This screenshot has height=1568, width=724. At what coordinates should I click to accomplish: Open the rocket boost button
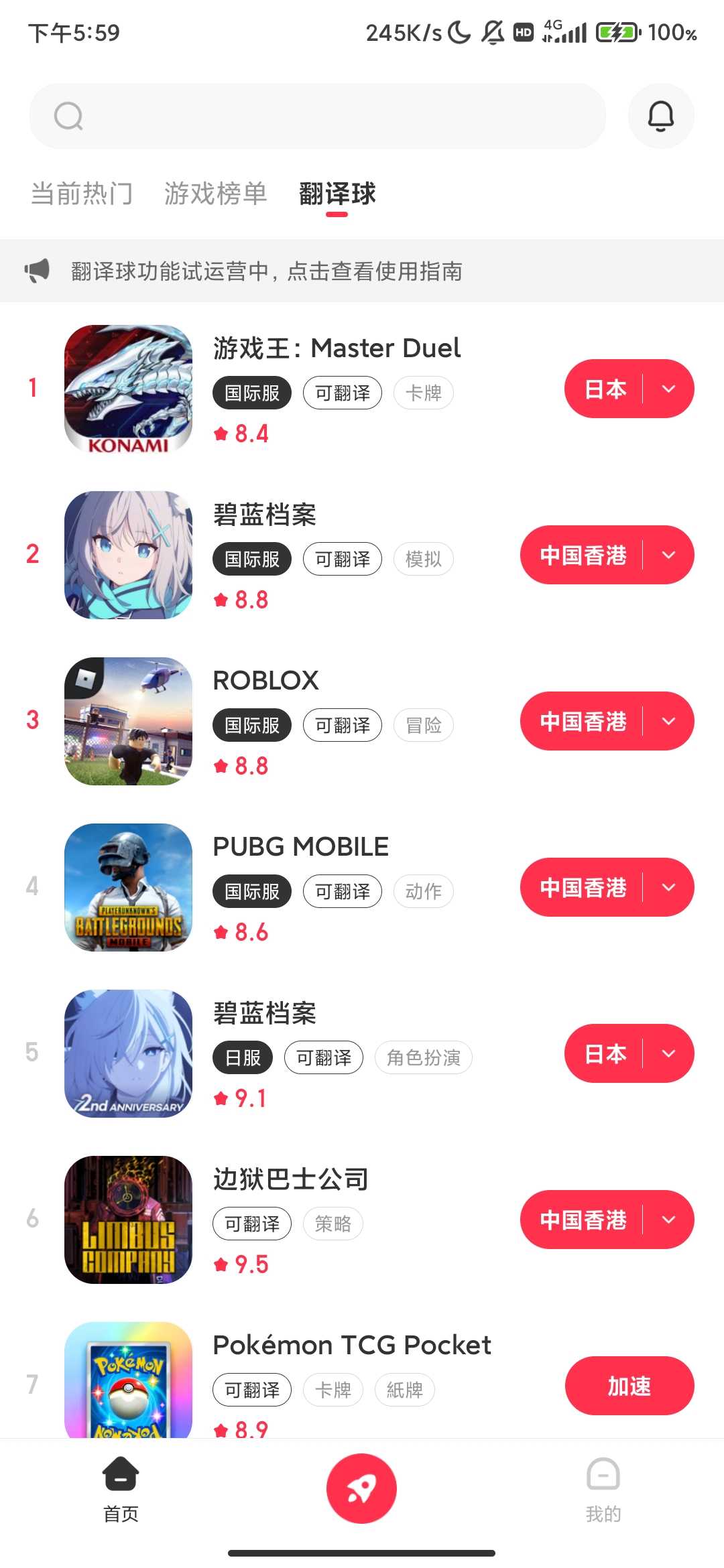(x=361, y=1488)
